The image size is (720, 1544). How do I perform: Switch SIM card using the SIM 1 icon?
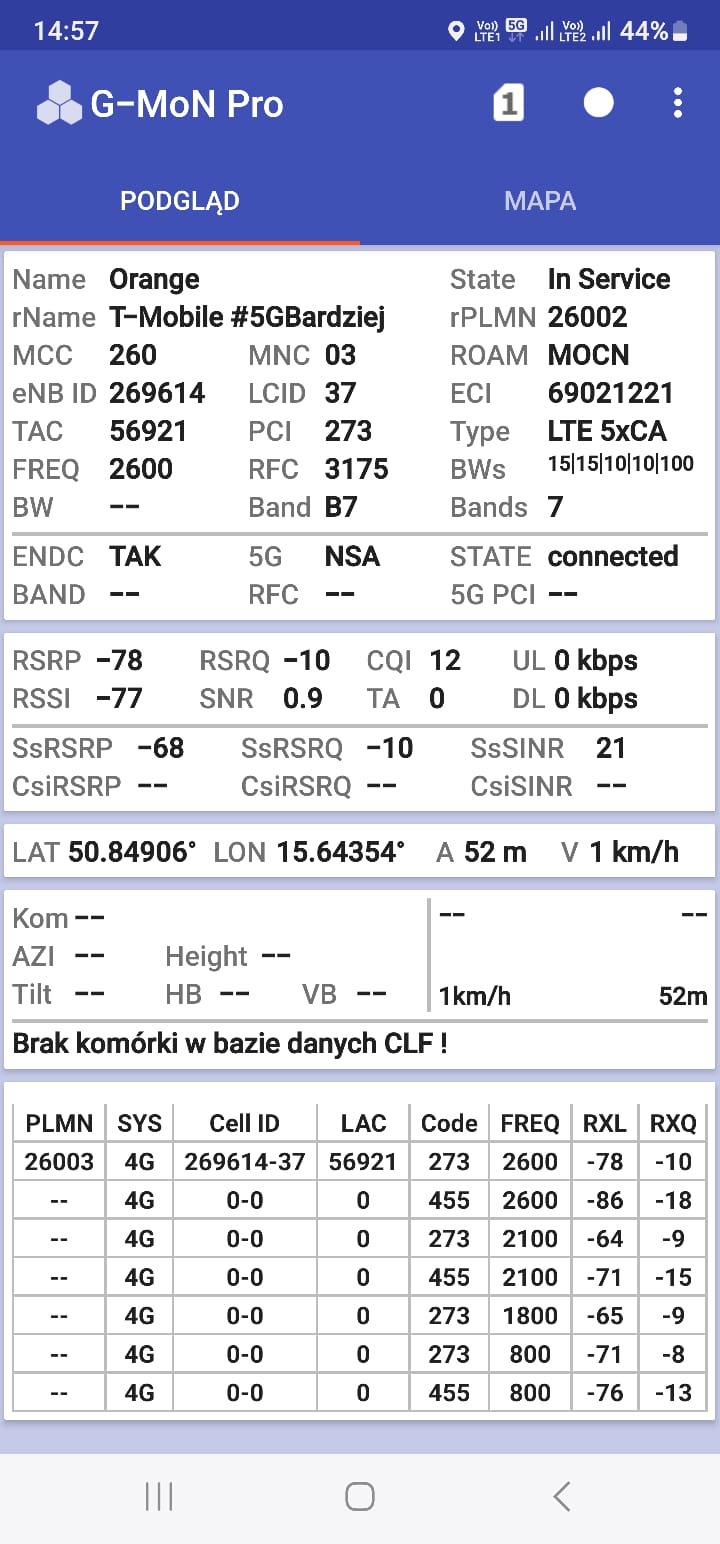(508, 103)
